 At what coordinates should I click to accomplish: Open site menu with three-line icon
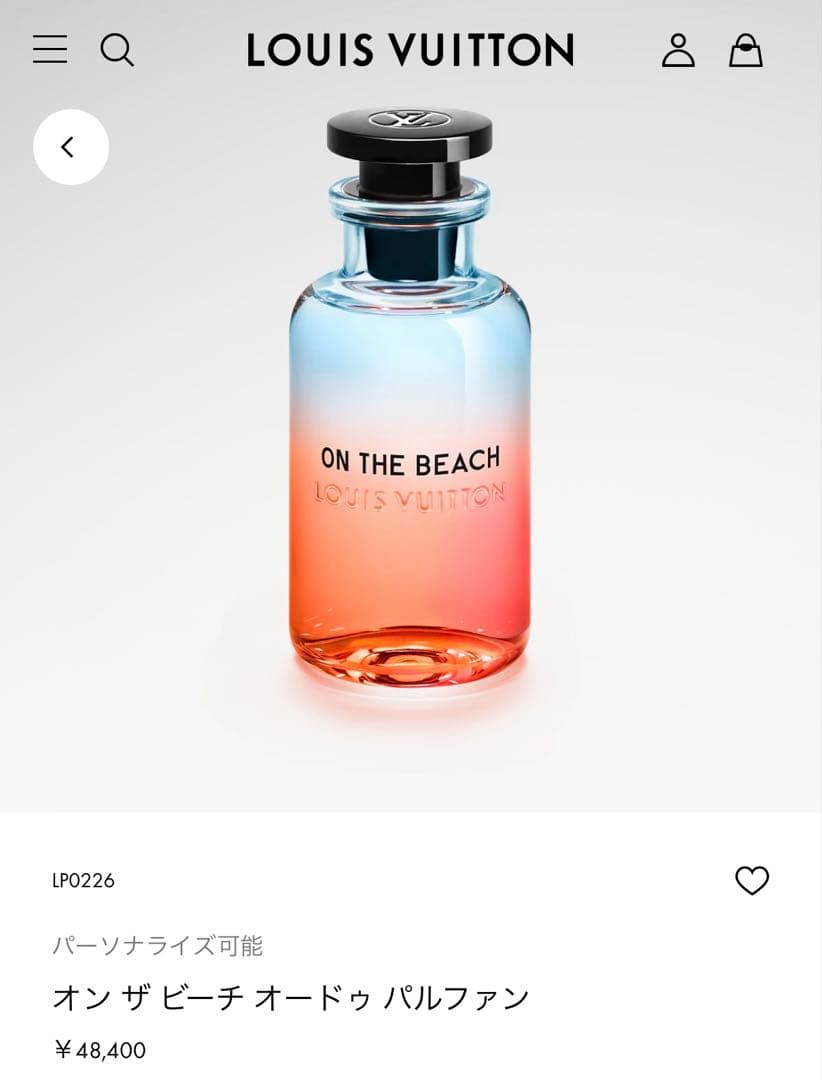point(49,50)
